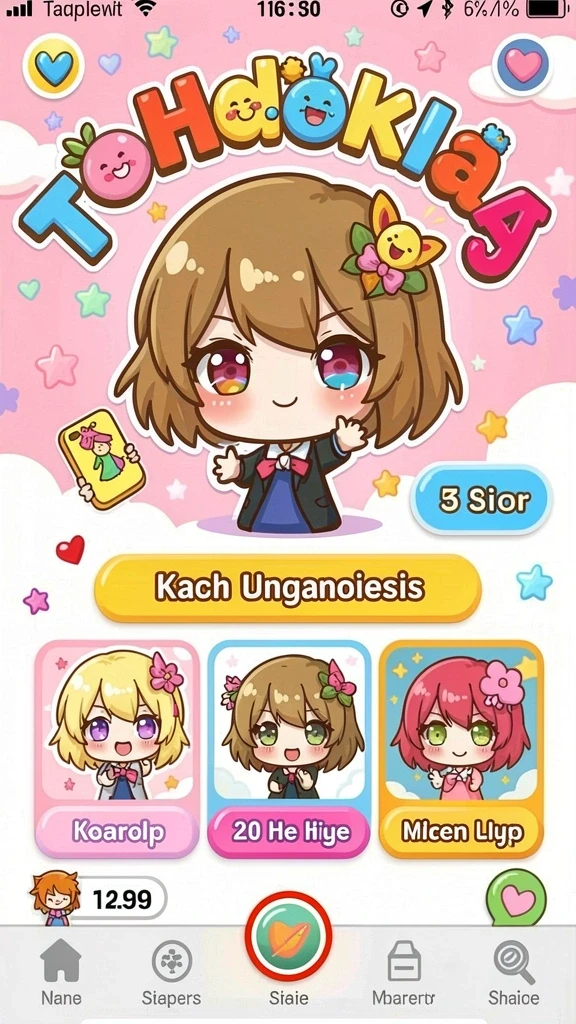This screenshot has width=576, height=1024.
Task: Open the Koarolp character card
Action: coord(118,749)
